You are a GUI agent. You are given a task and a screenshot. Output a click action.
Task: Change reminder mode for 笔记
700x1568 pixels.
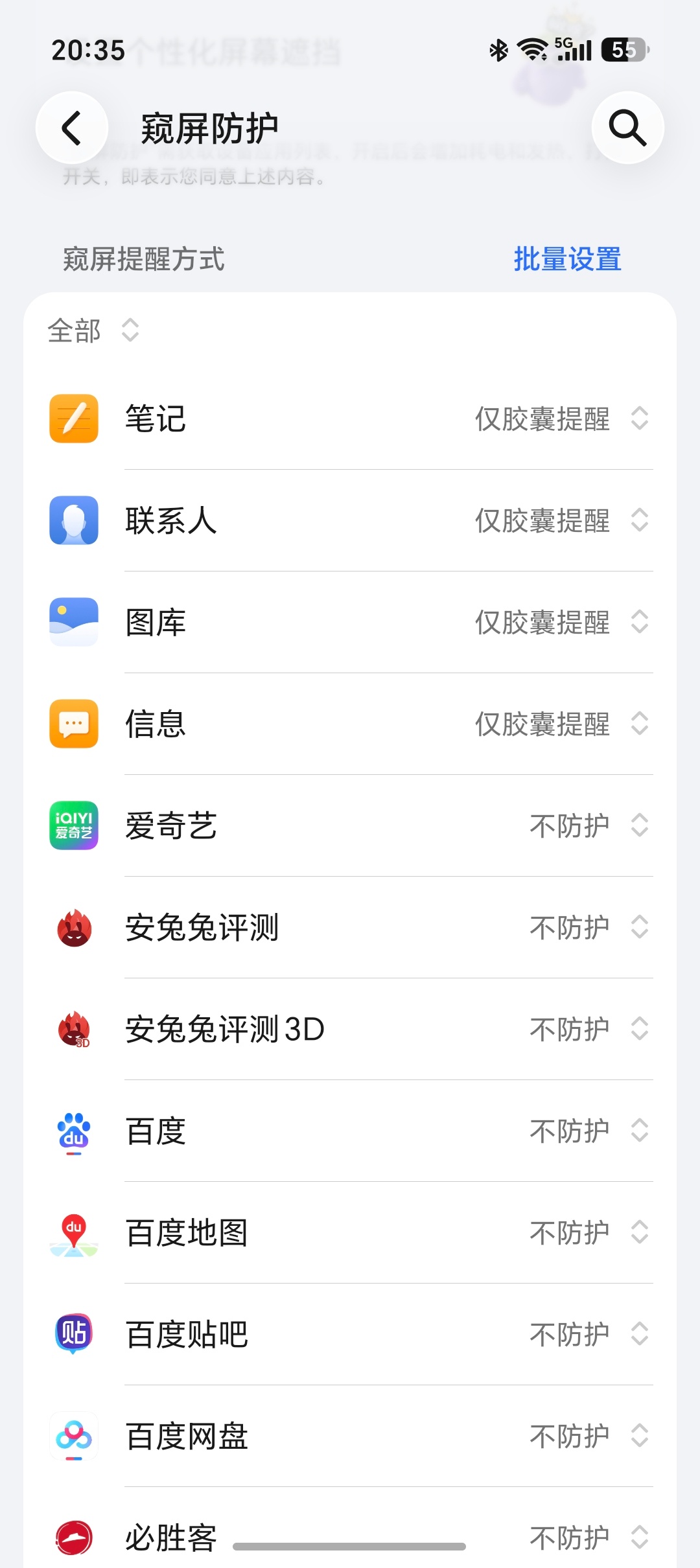562,419
